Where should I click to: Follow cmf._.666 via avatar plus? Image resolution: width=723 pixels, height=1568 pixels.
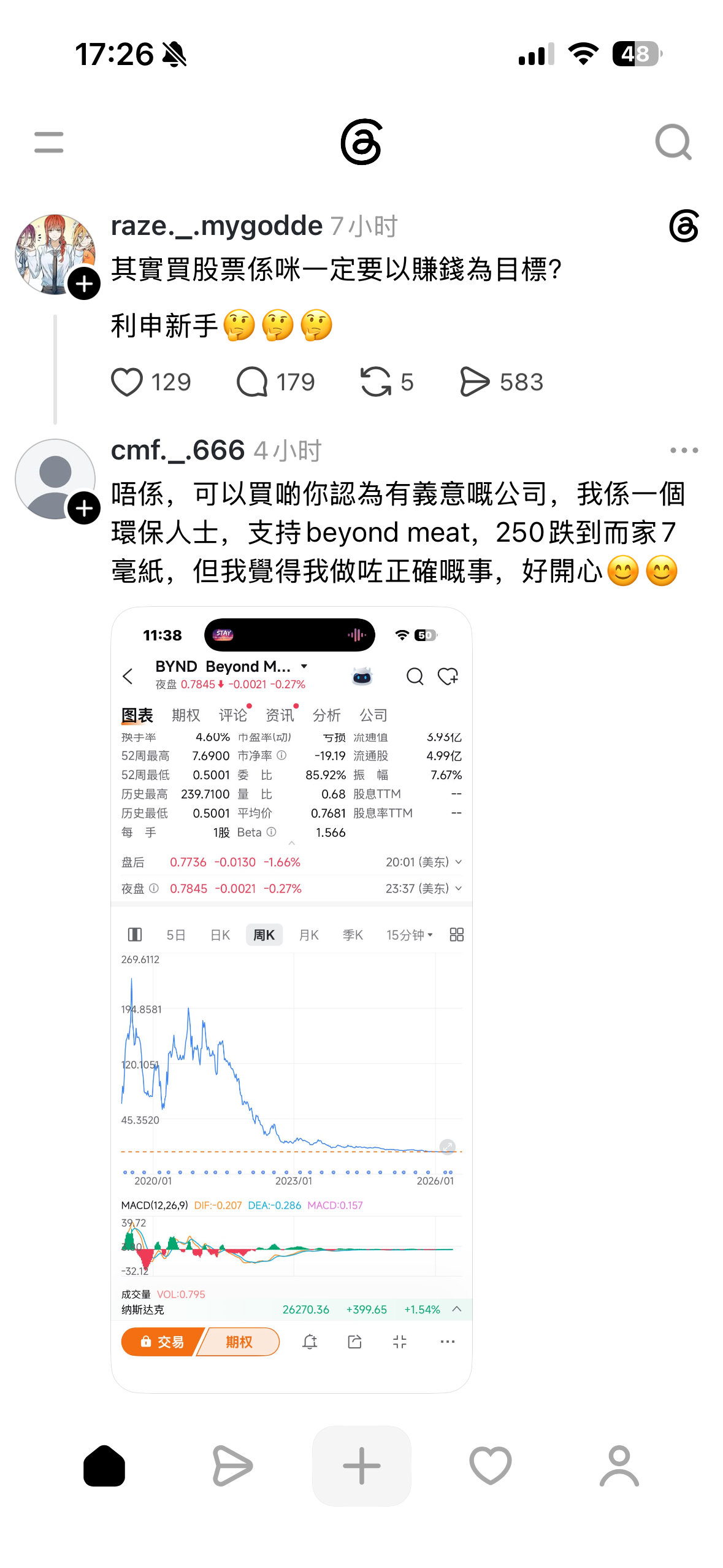pyautogui.click(x=84, y=508)
